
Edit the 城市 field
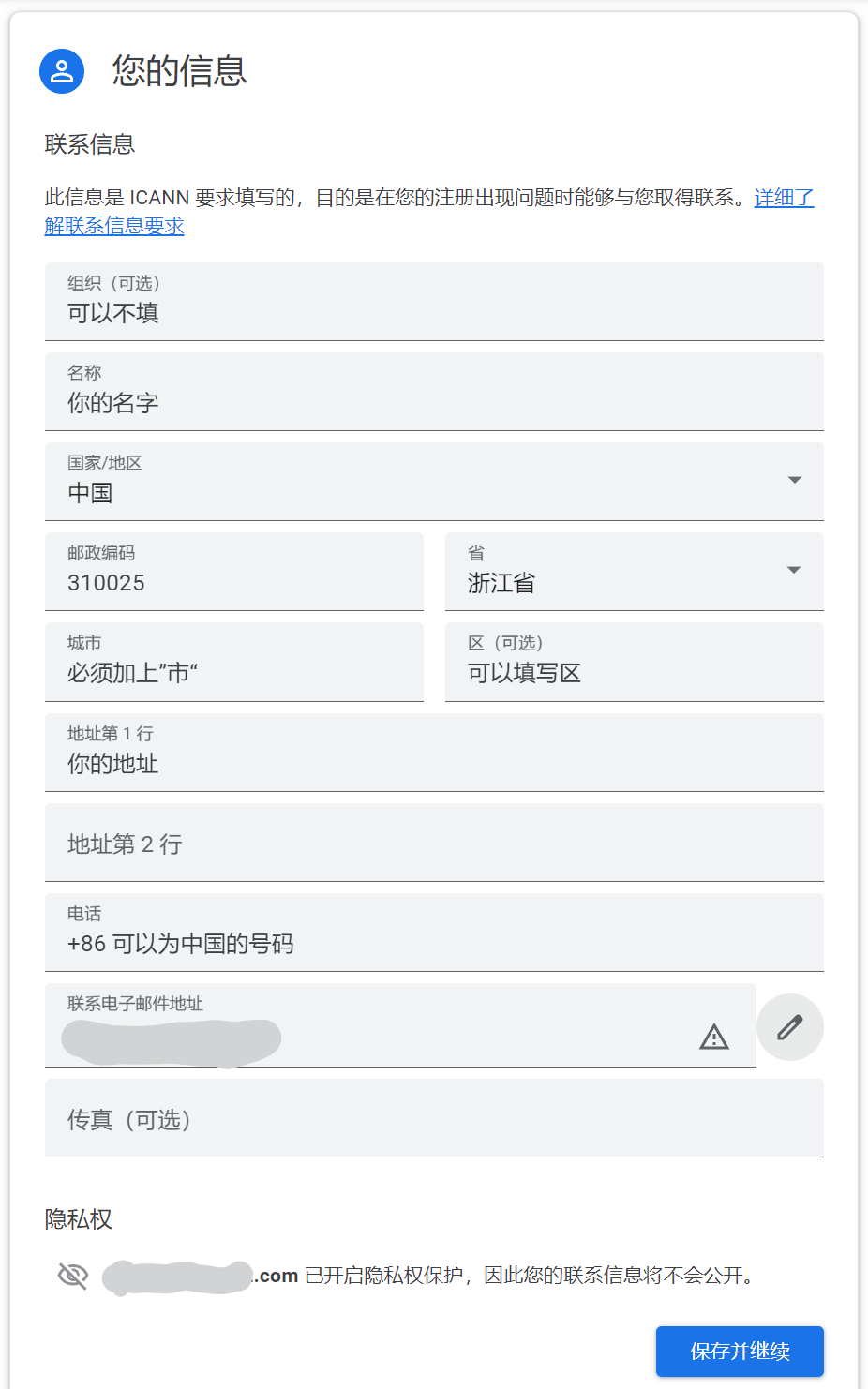[x=234, y=662]
